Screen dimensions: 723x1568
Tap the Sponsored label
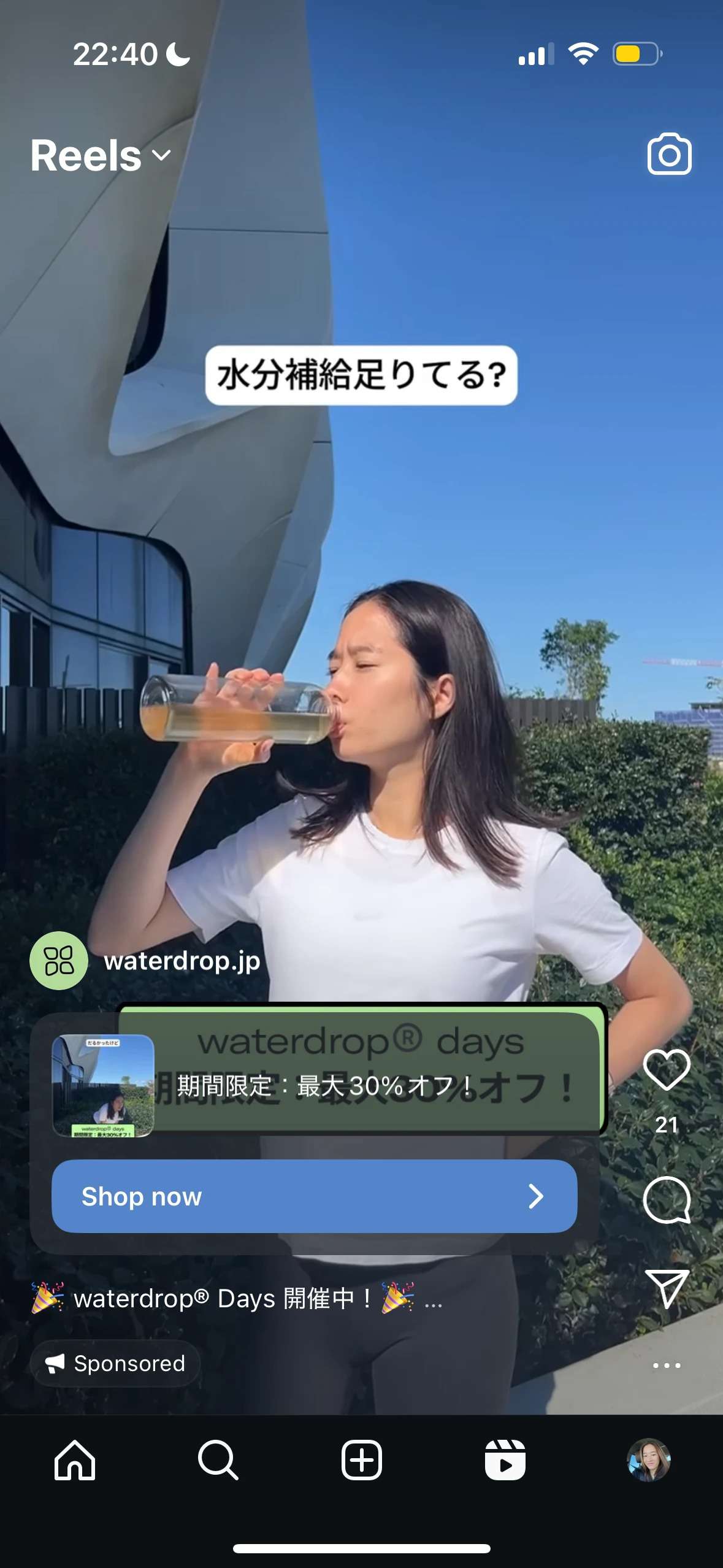pyautogui.click(x=116, y=1363)
